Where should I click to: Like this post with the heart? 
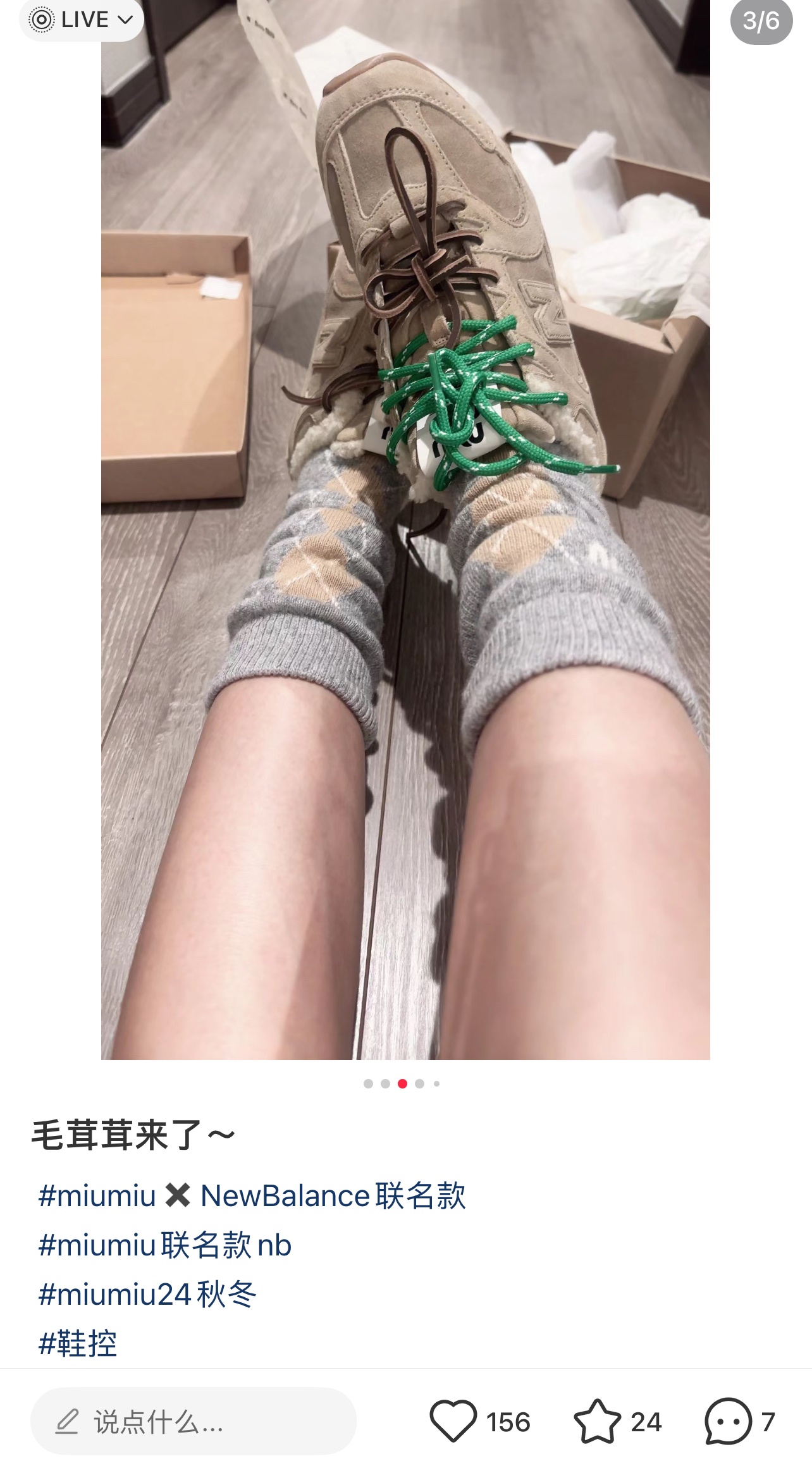click(453, 1421)
